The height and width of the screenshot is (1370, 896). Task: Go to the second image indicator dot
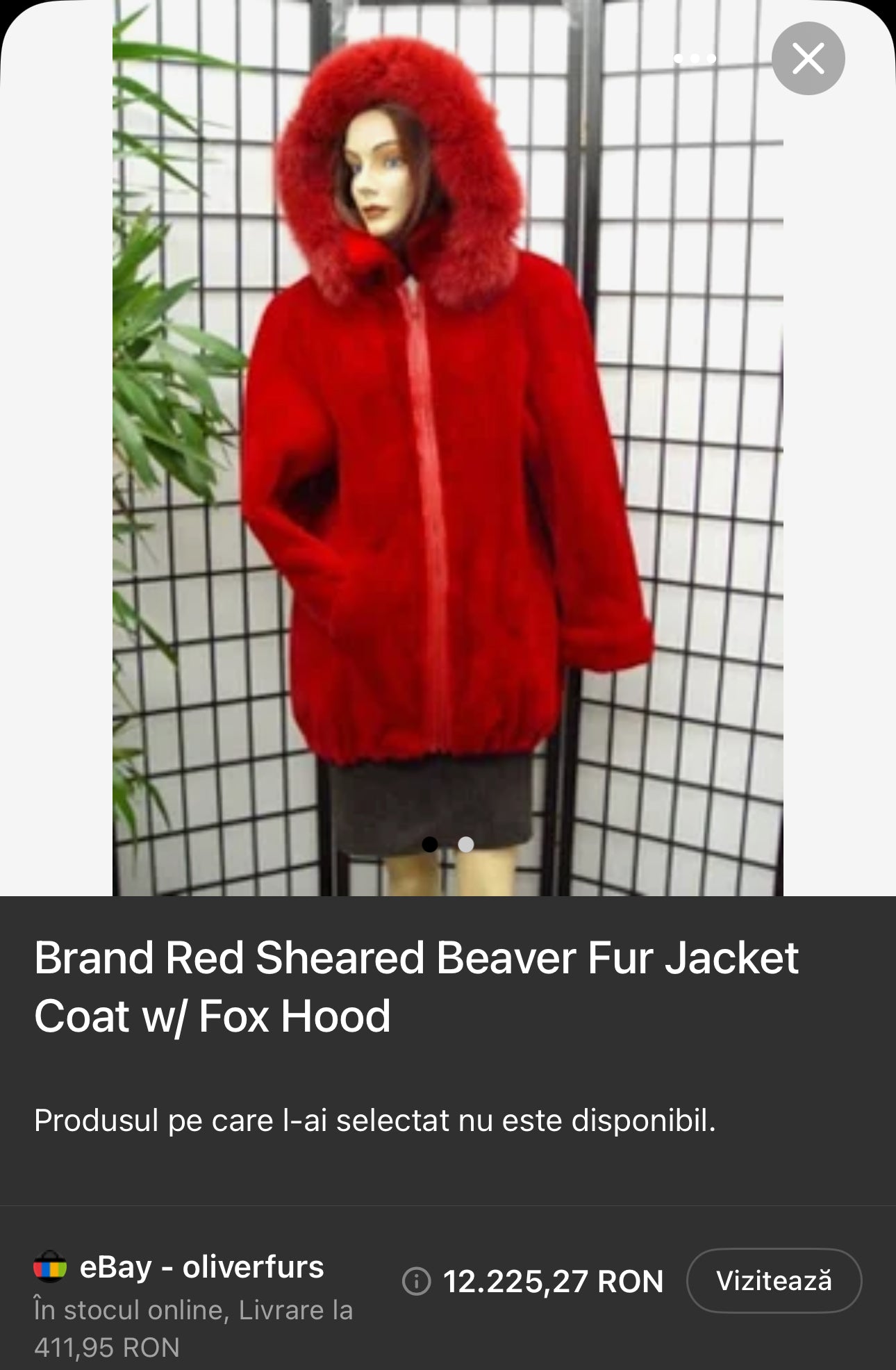click(x=466, y=844)
